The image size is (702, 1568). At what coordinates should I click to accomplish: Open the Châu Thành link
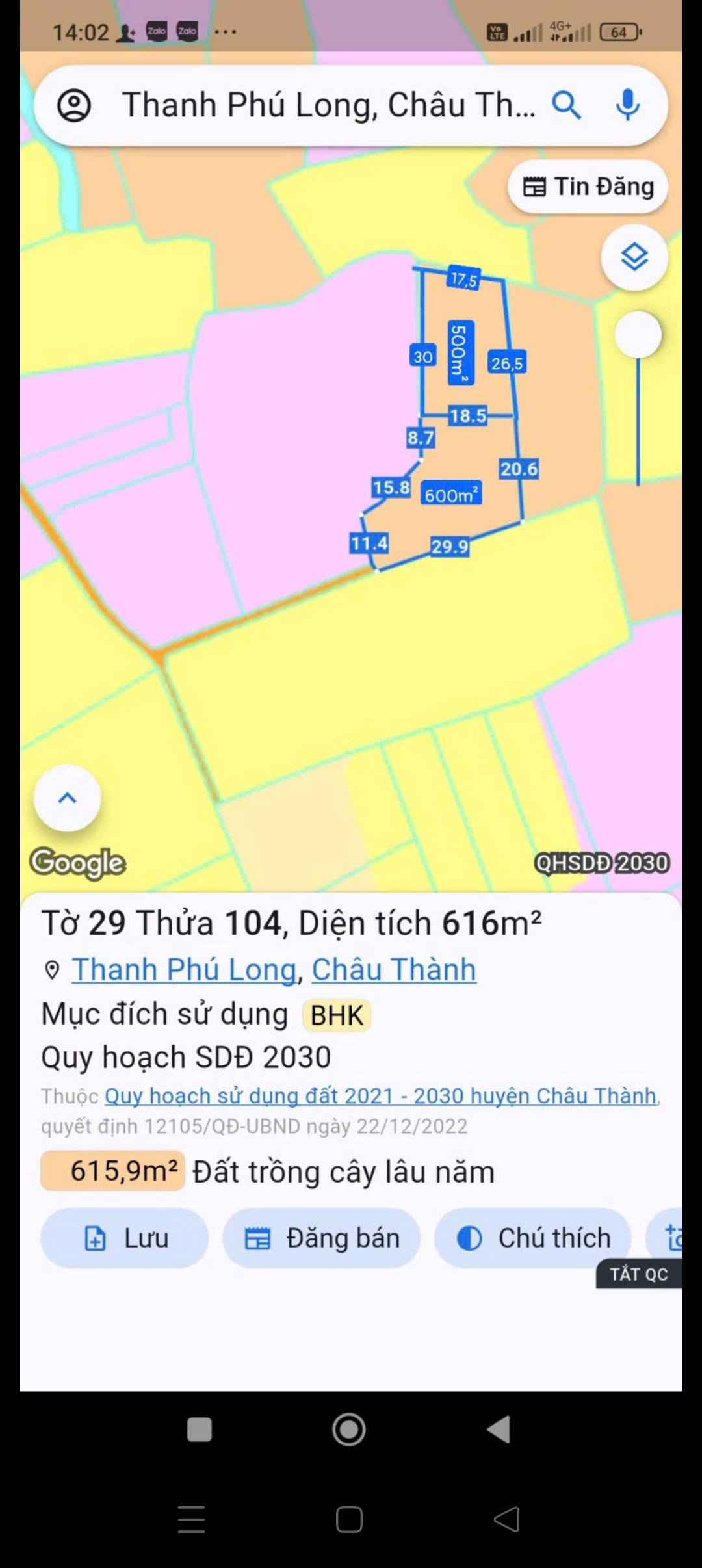pos(394,970)
